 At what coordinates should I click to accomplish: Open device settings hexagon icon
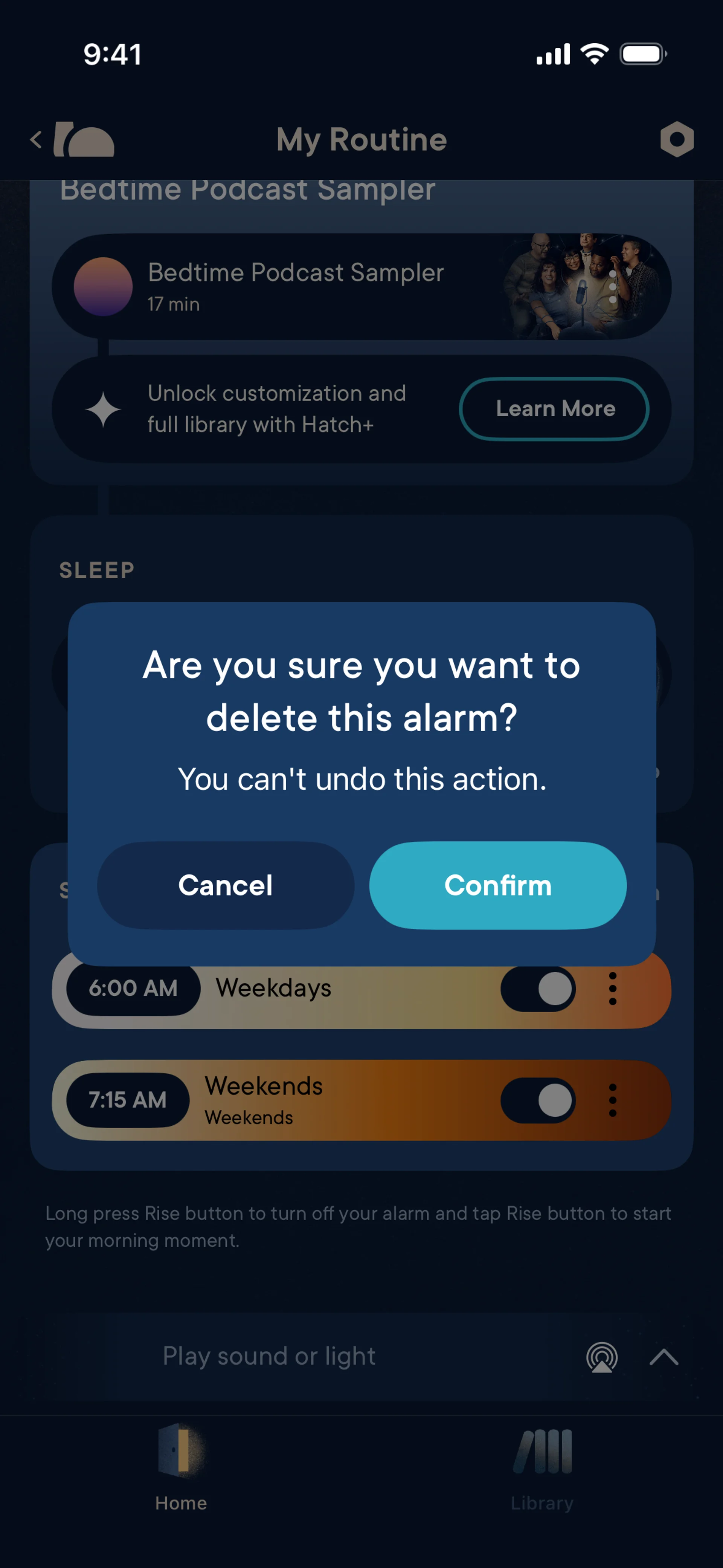(677, 139)
